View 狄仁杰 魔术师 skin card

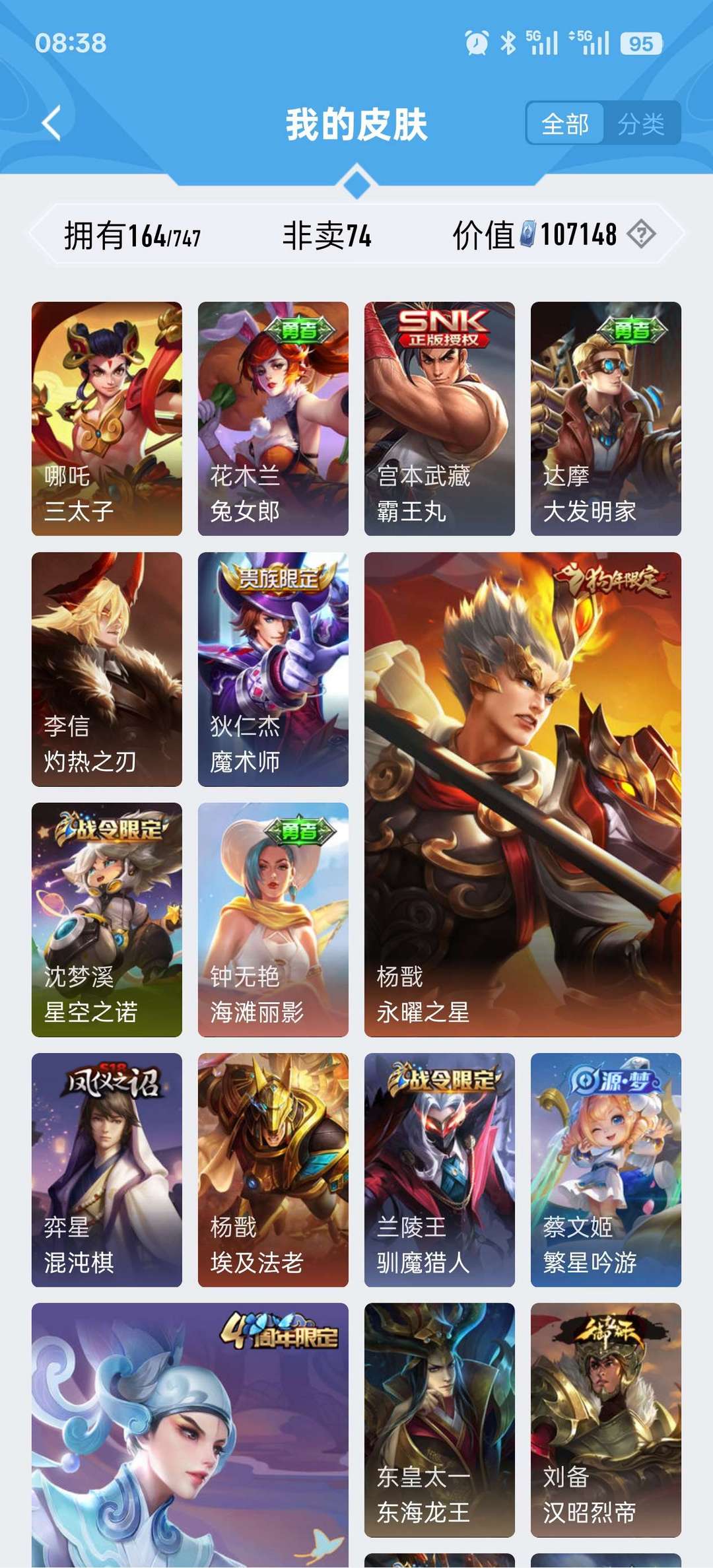pos(273,669)
